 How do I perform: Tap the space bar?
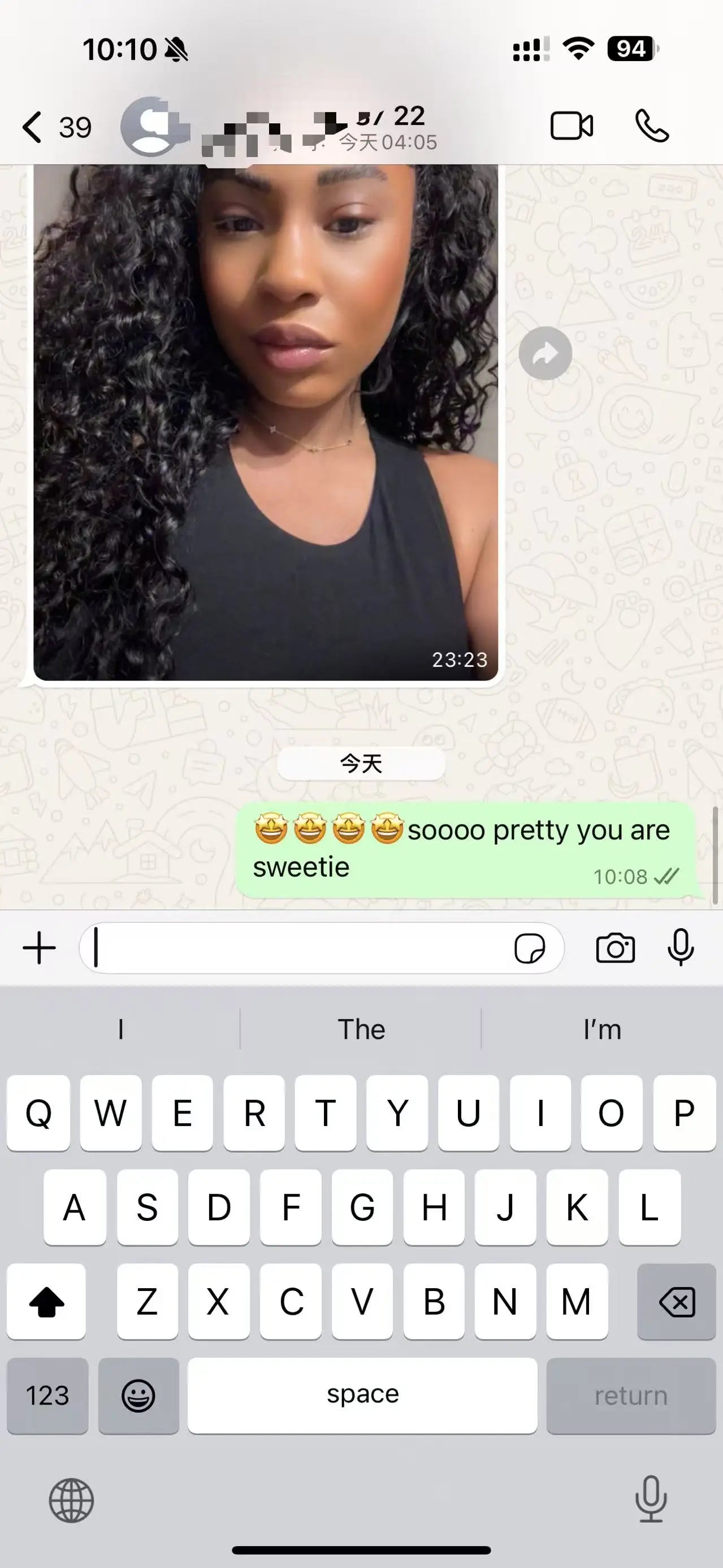(x=362, y=1395)
